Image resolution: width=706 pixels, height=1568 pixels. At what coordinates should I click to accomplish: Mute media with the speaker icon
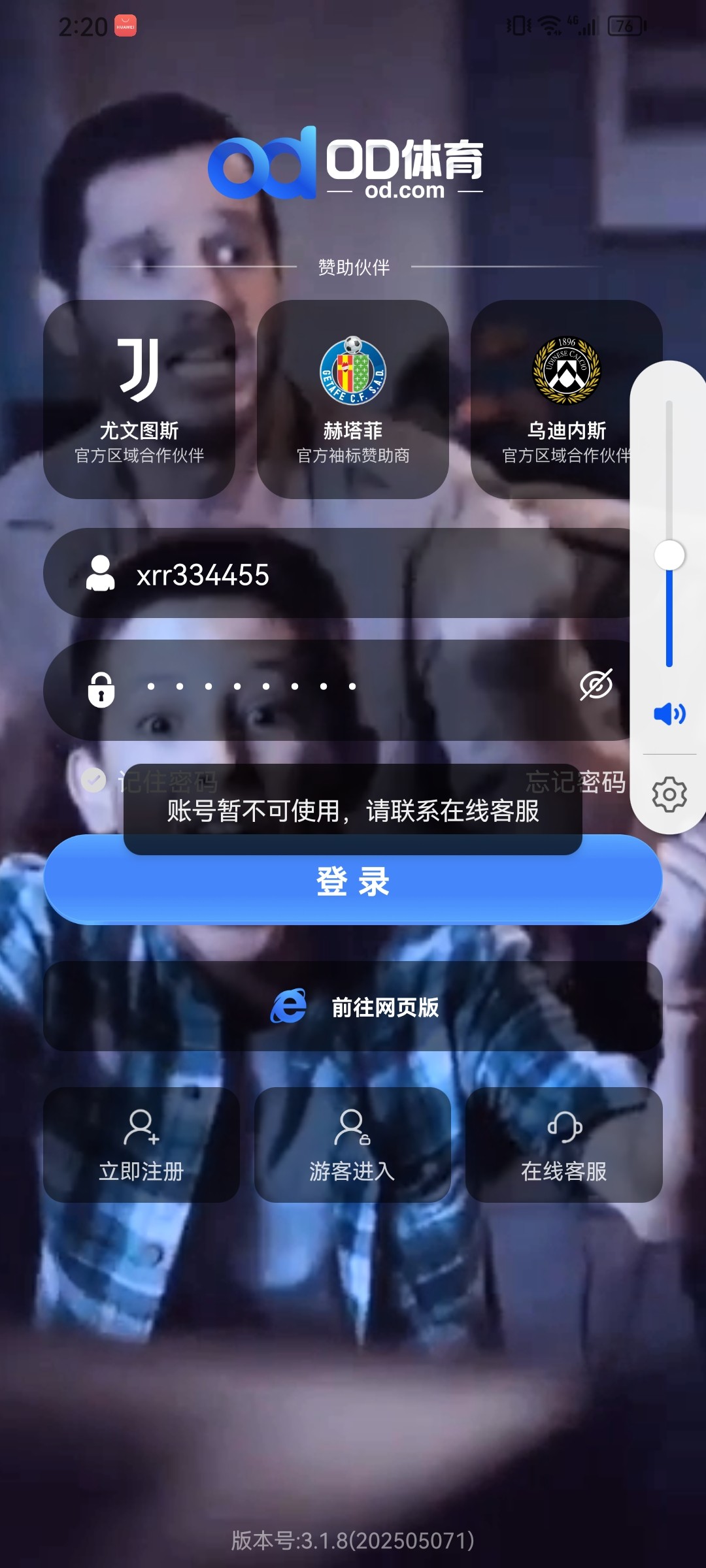point(669,714)
